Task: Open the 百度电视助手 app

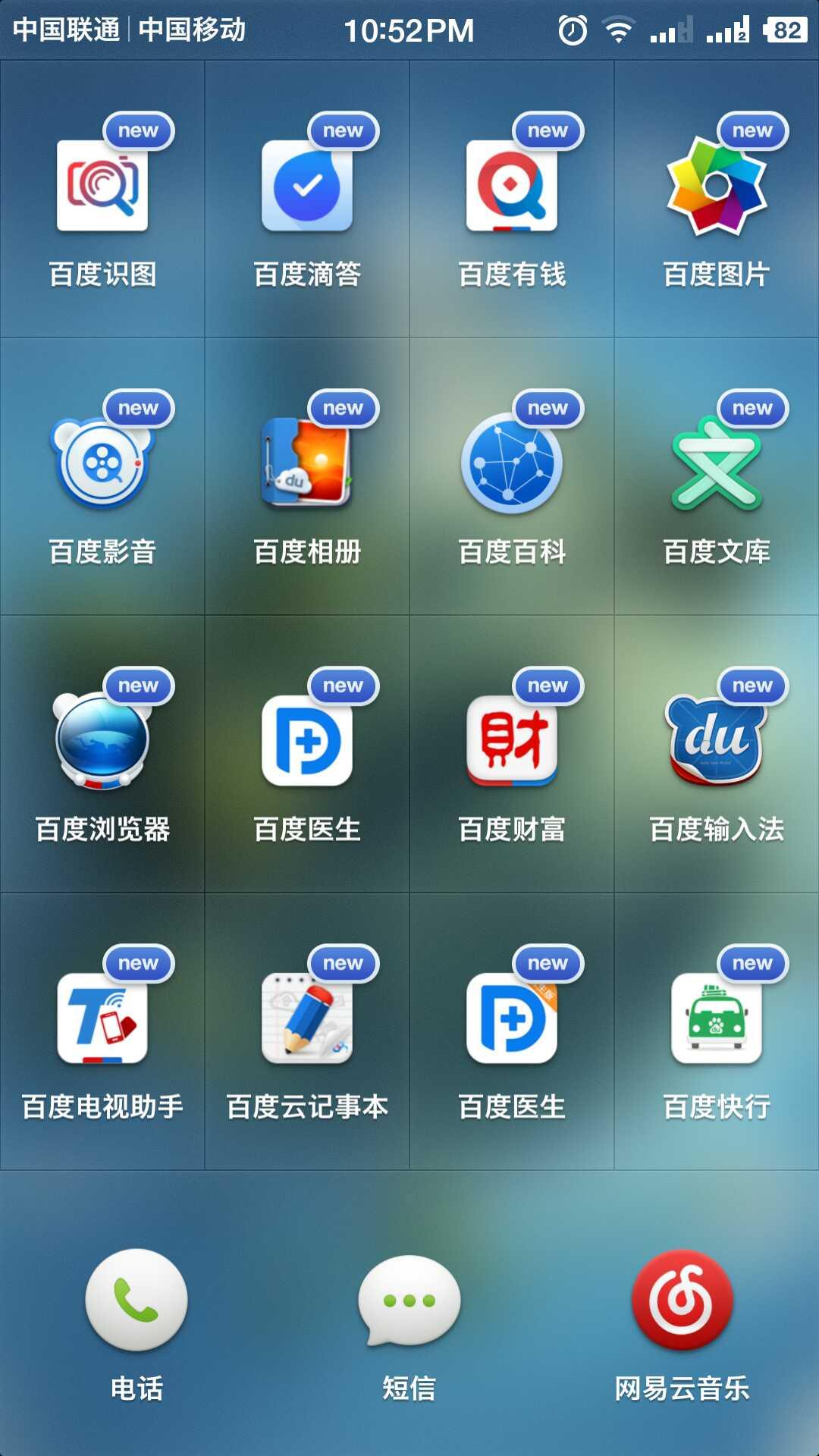Action: click(x=102, y=1018)
